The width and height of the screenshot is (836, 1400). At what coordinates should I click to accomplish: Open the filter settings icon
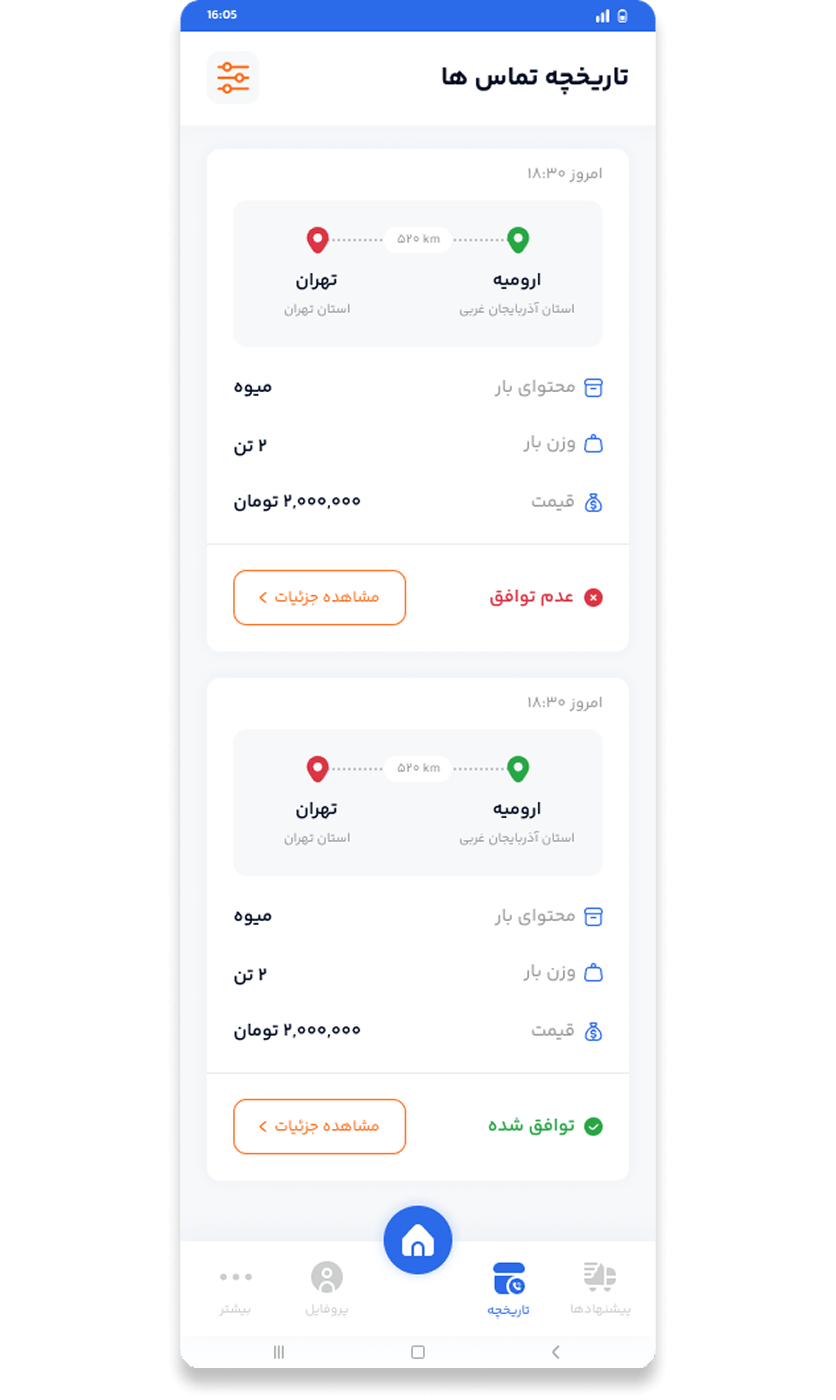pos(233,77)
